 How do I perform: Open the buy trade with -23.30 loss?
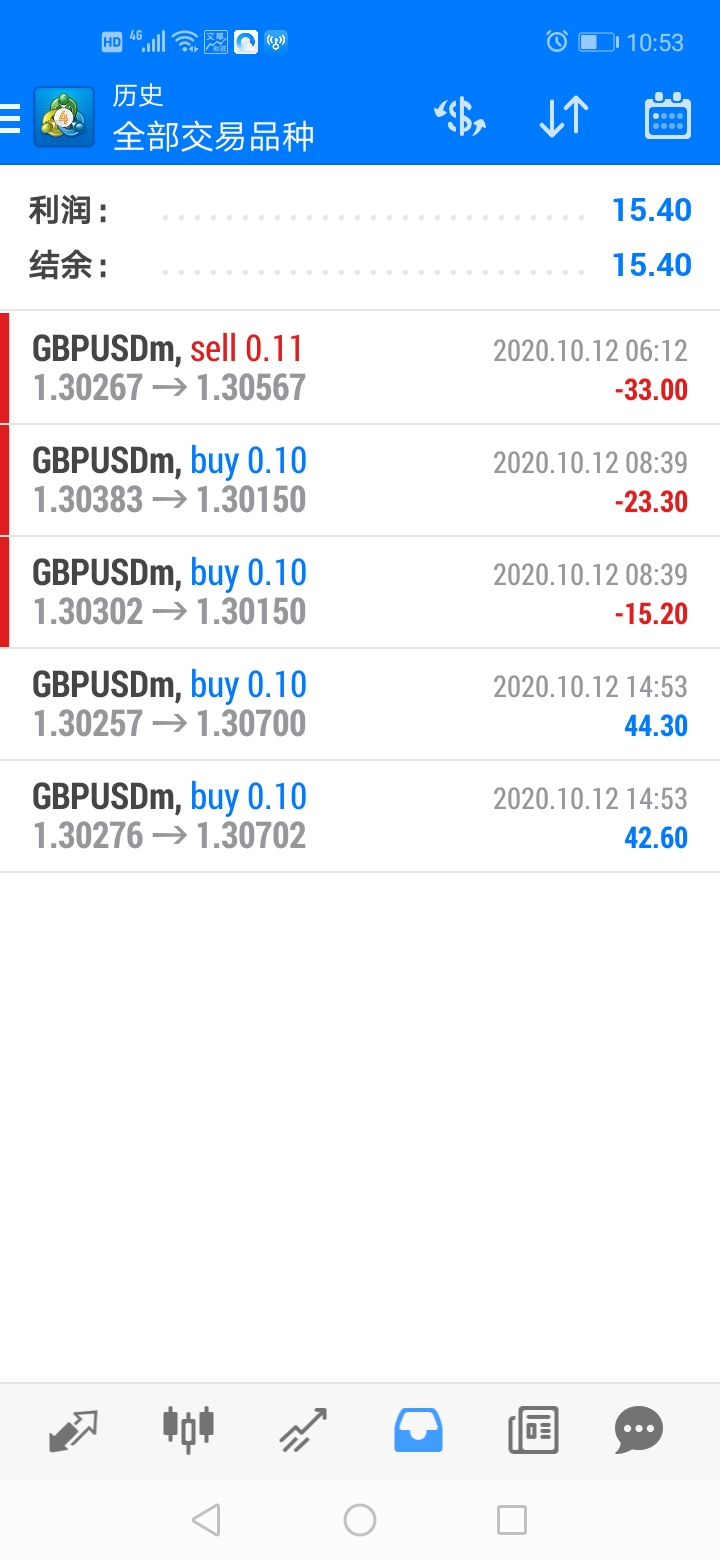(x=360, y=480)
